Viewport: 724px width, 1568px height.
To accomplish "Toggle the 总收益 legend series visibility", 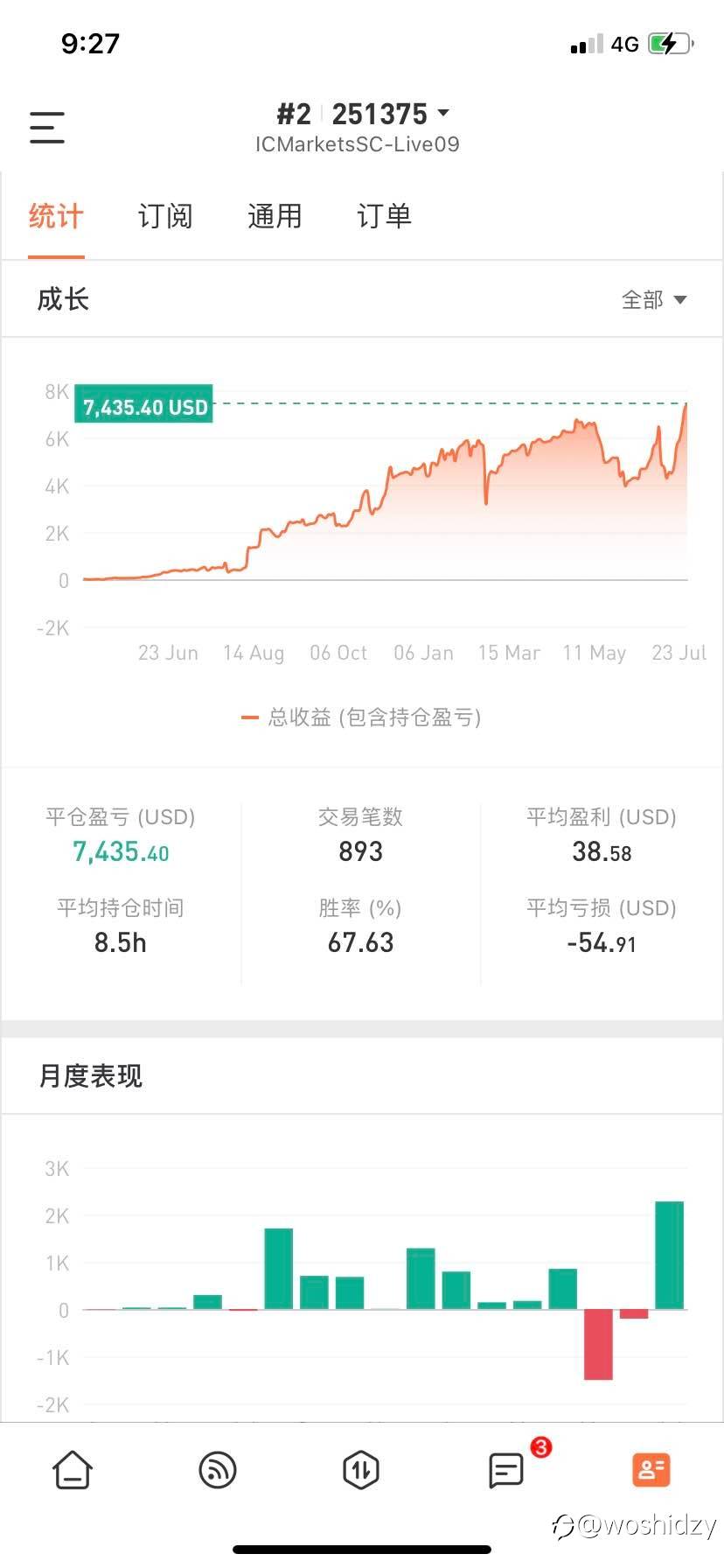I will [x=362, y=717].
